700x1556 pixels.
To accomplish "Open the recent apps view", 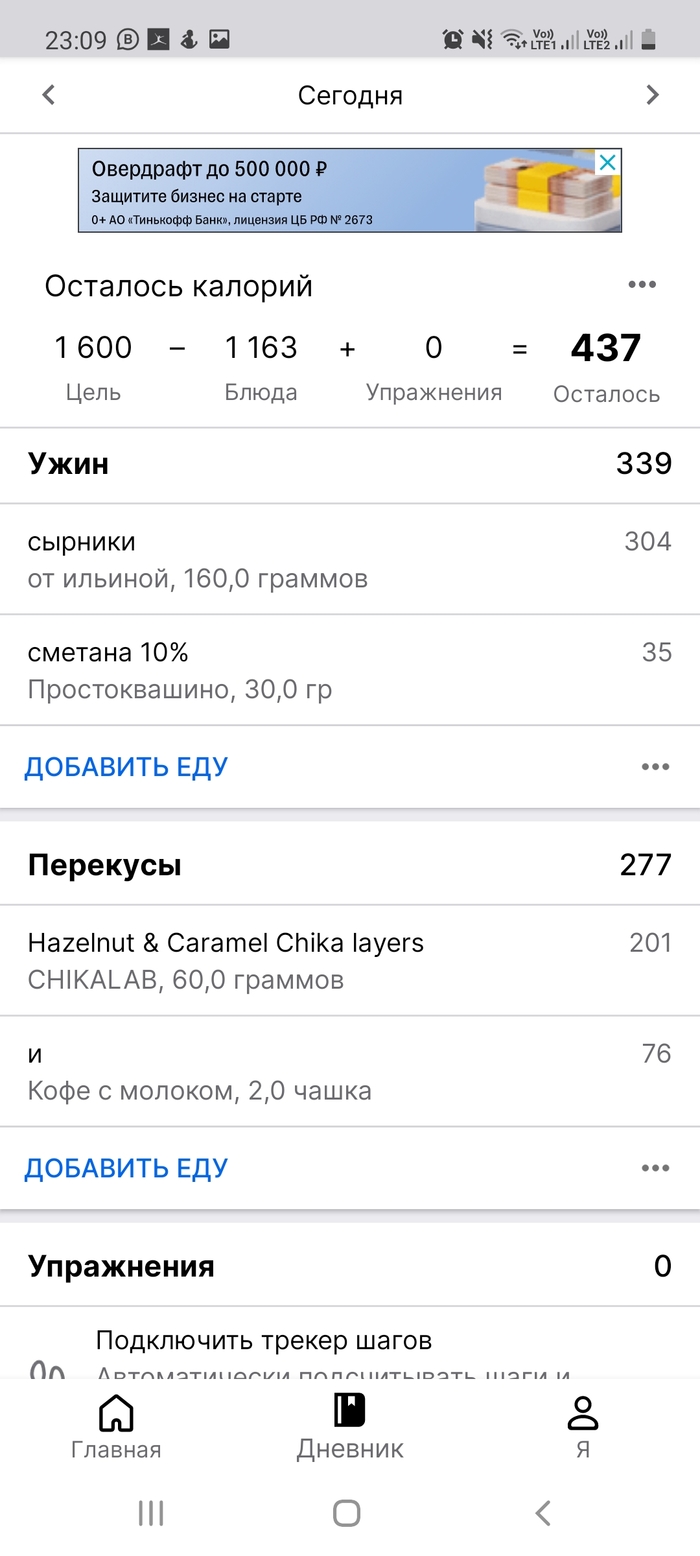I will (x=151, y=1513).
